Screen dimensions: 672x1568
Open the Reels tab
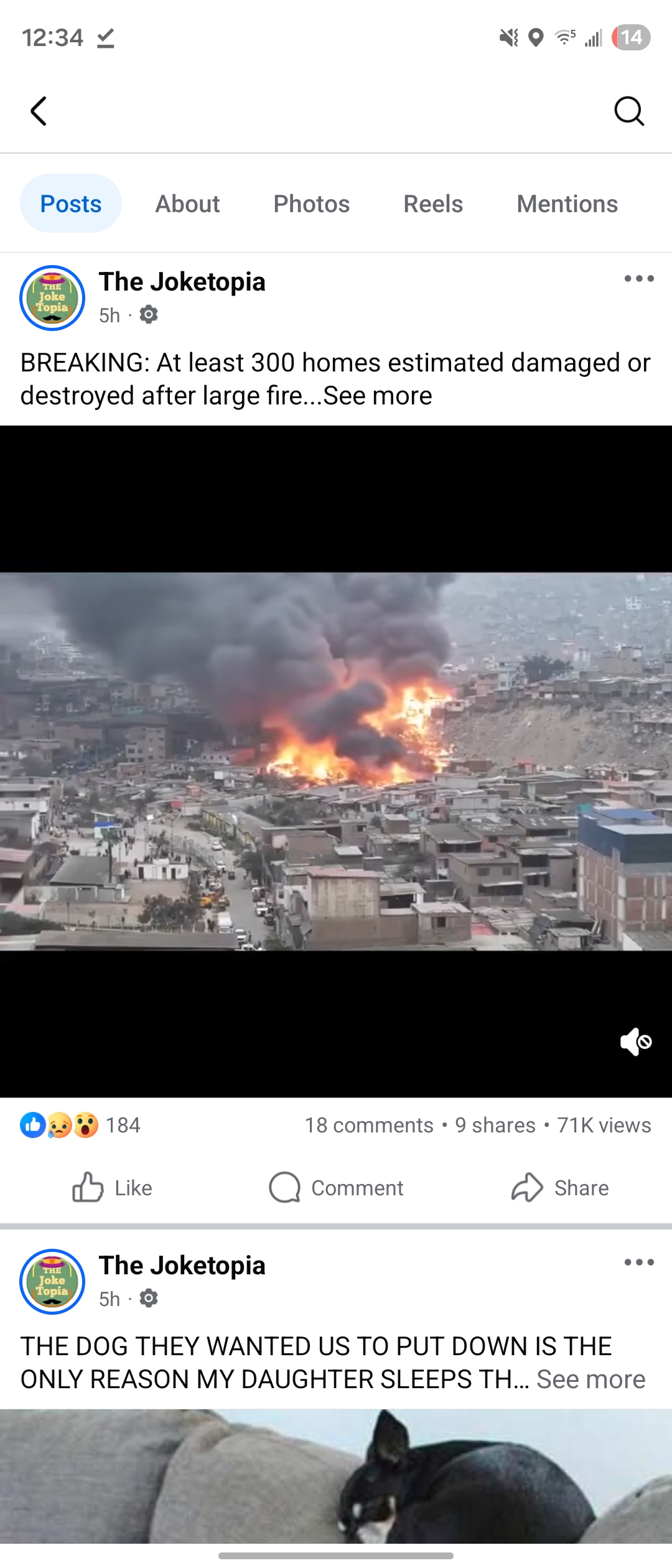433,203
